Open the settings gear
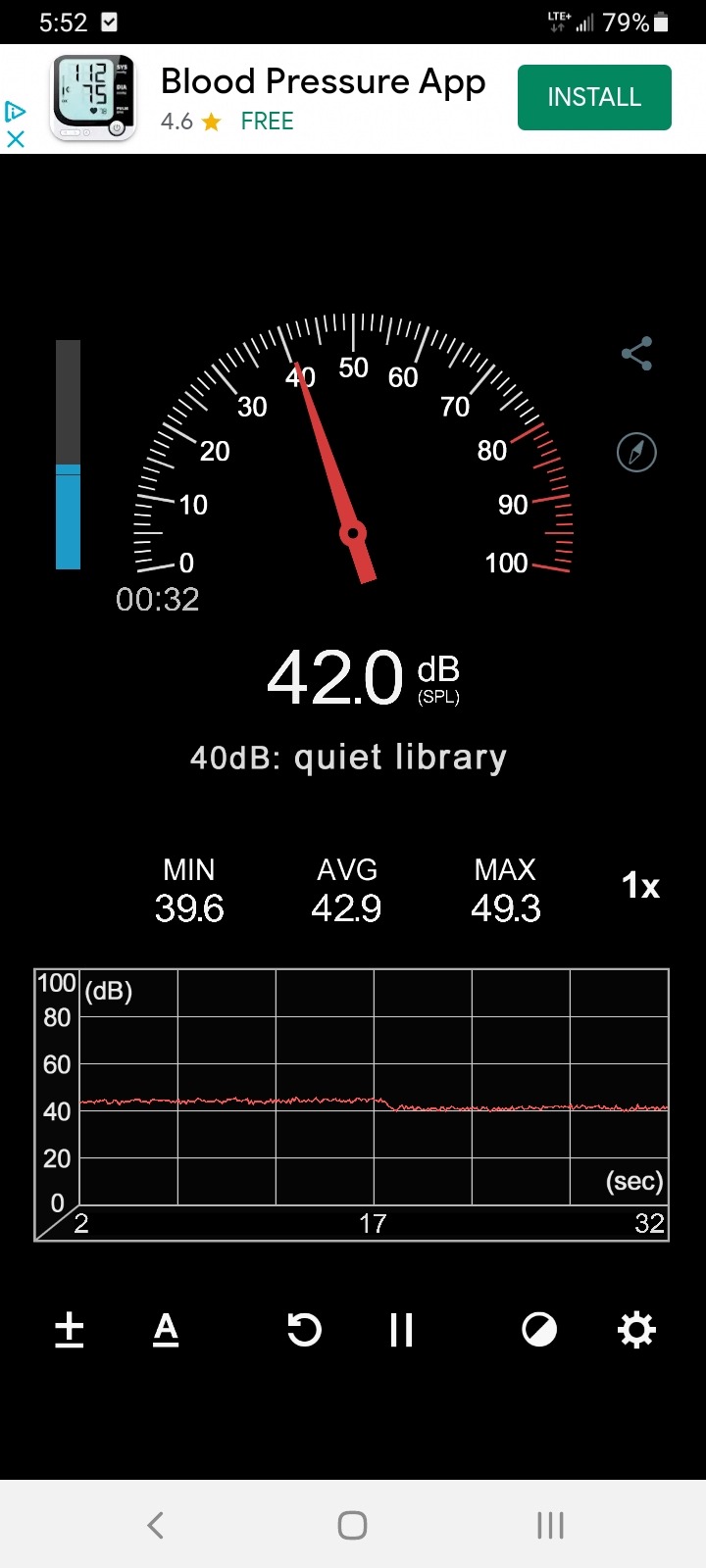 636,1330
